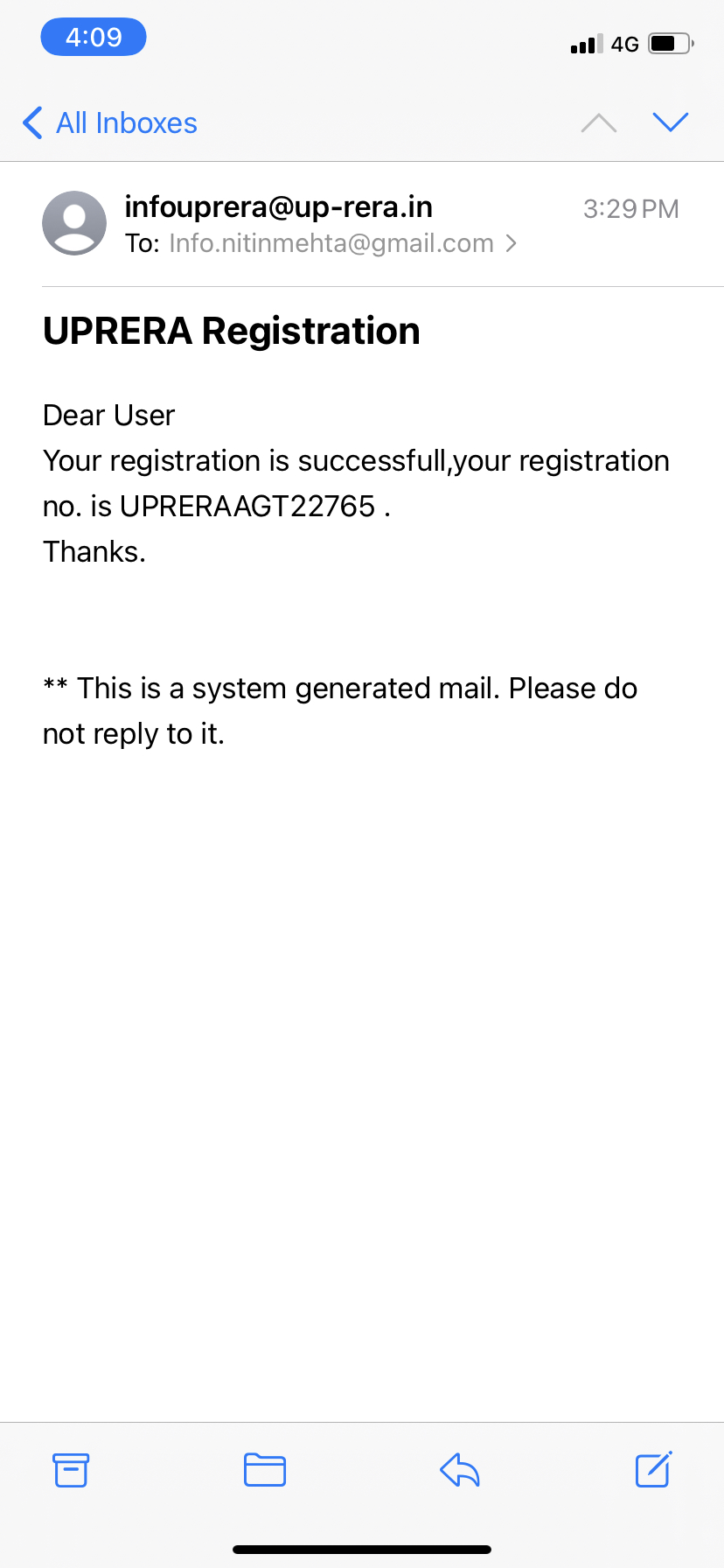Compose a new email

[x=653, y=1470]
